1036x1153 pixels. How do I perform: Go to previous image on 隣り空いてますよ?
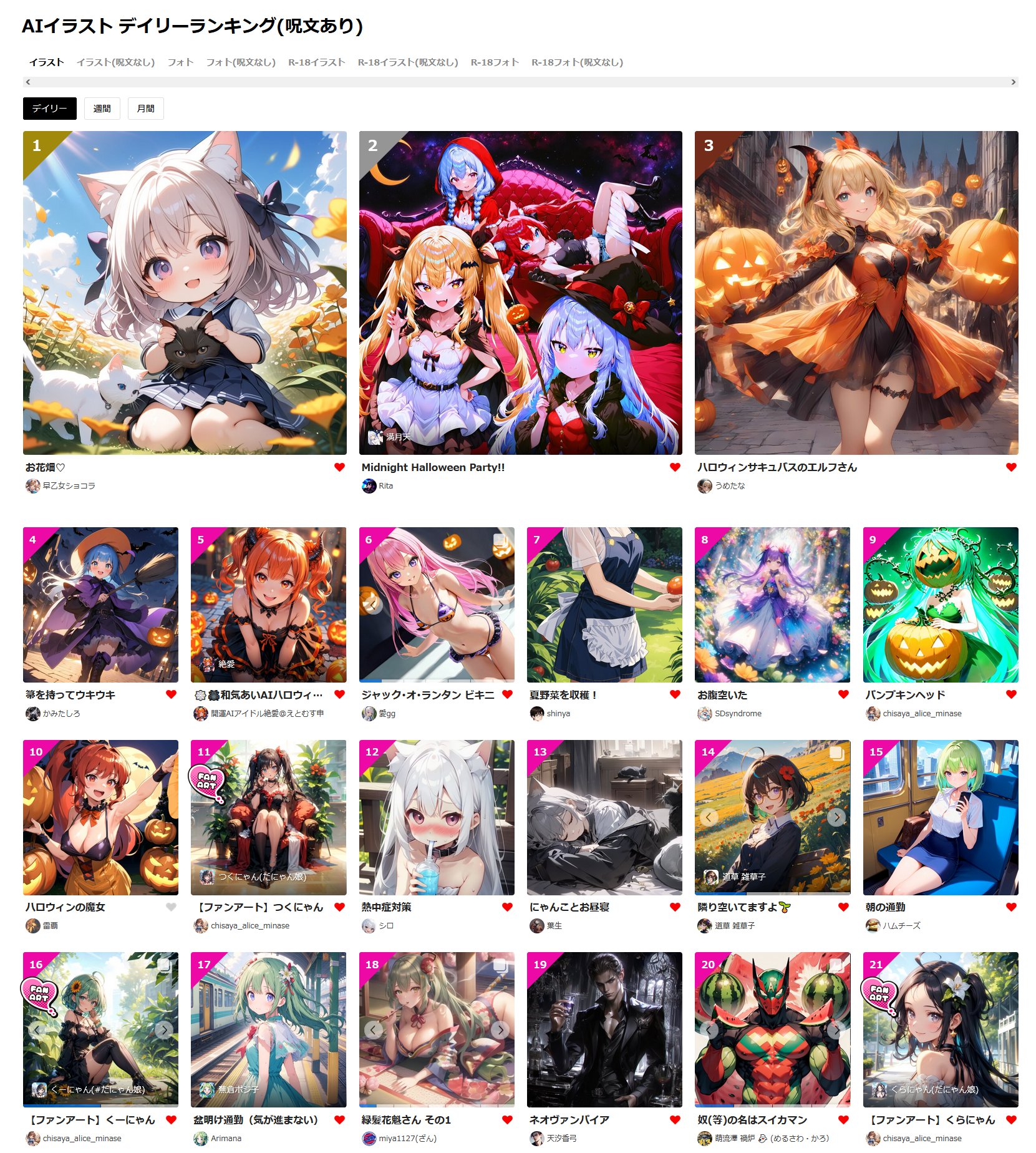click(709, 817)
